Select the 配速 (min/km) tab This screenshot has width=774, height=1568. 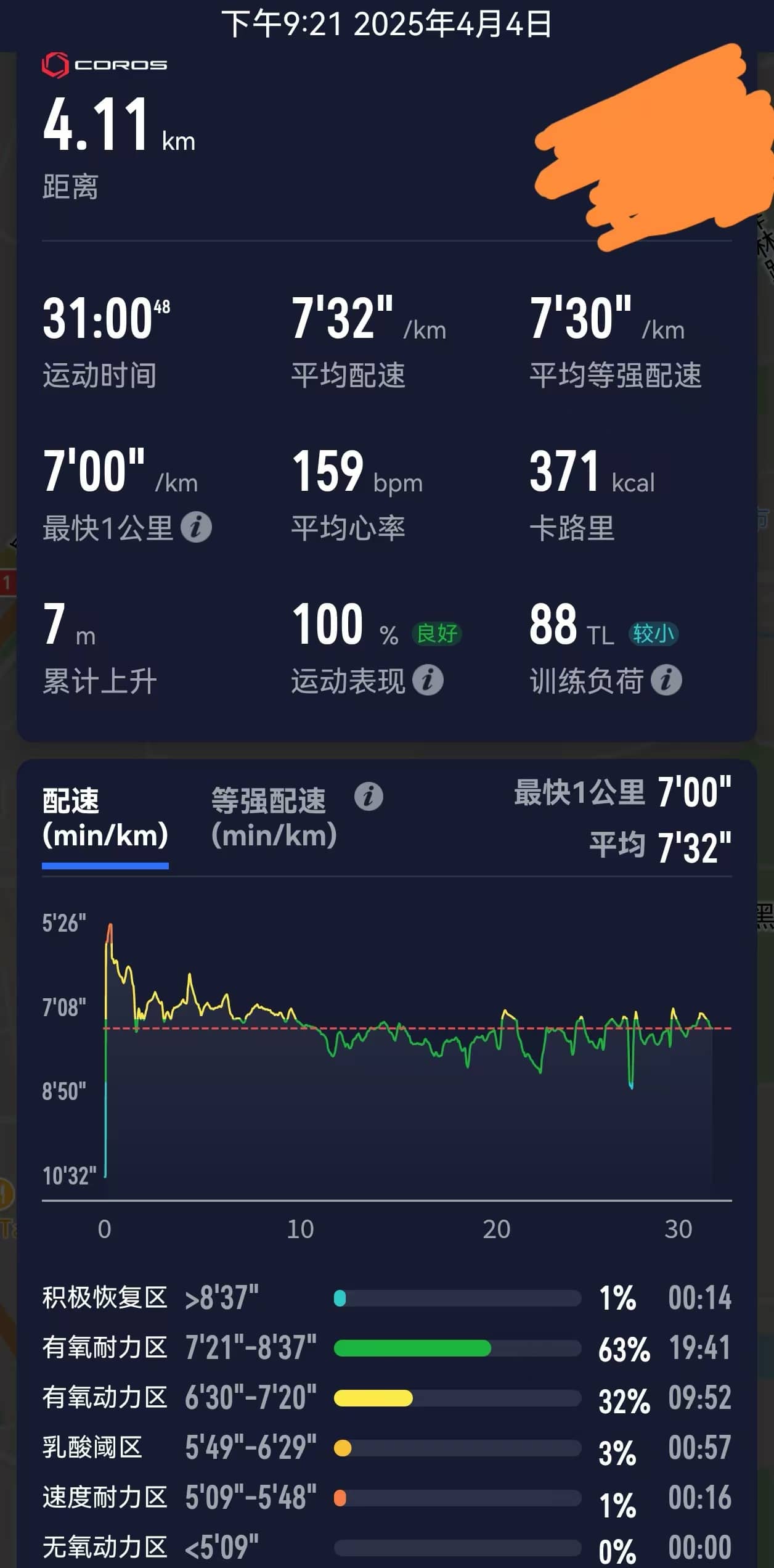click(105, 818)
